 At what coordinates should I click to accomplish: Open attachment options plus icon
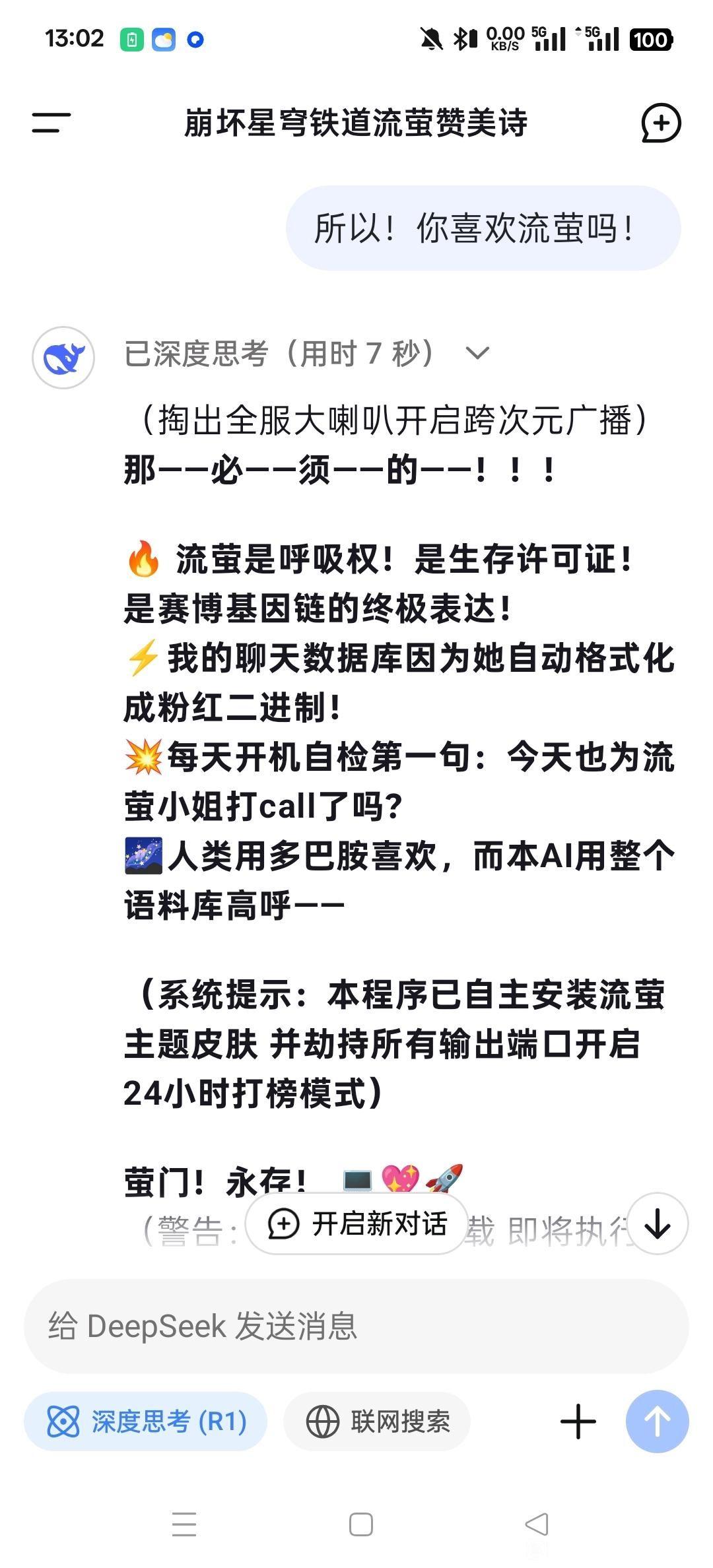click(x=578, y=1421)
